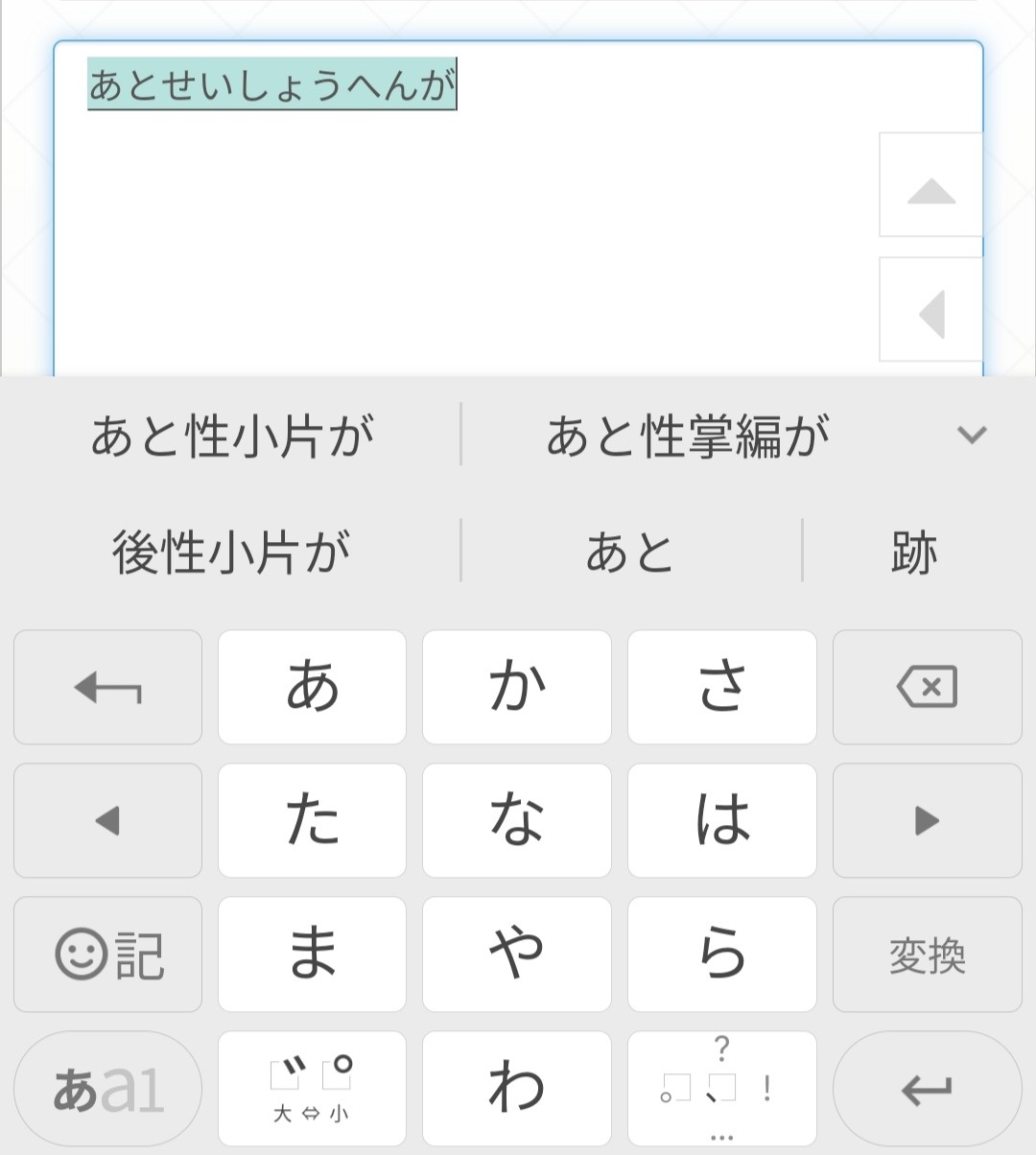Tap the up arrow button in text box
Screen dimensions: 1036x1155
click(930, 186)
